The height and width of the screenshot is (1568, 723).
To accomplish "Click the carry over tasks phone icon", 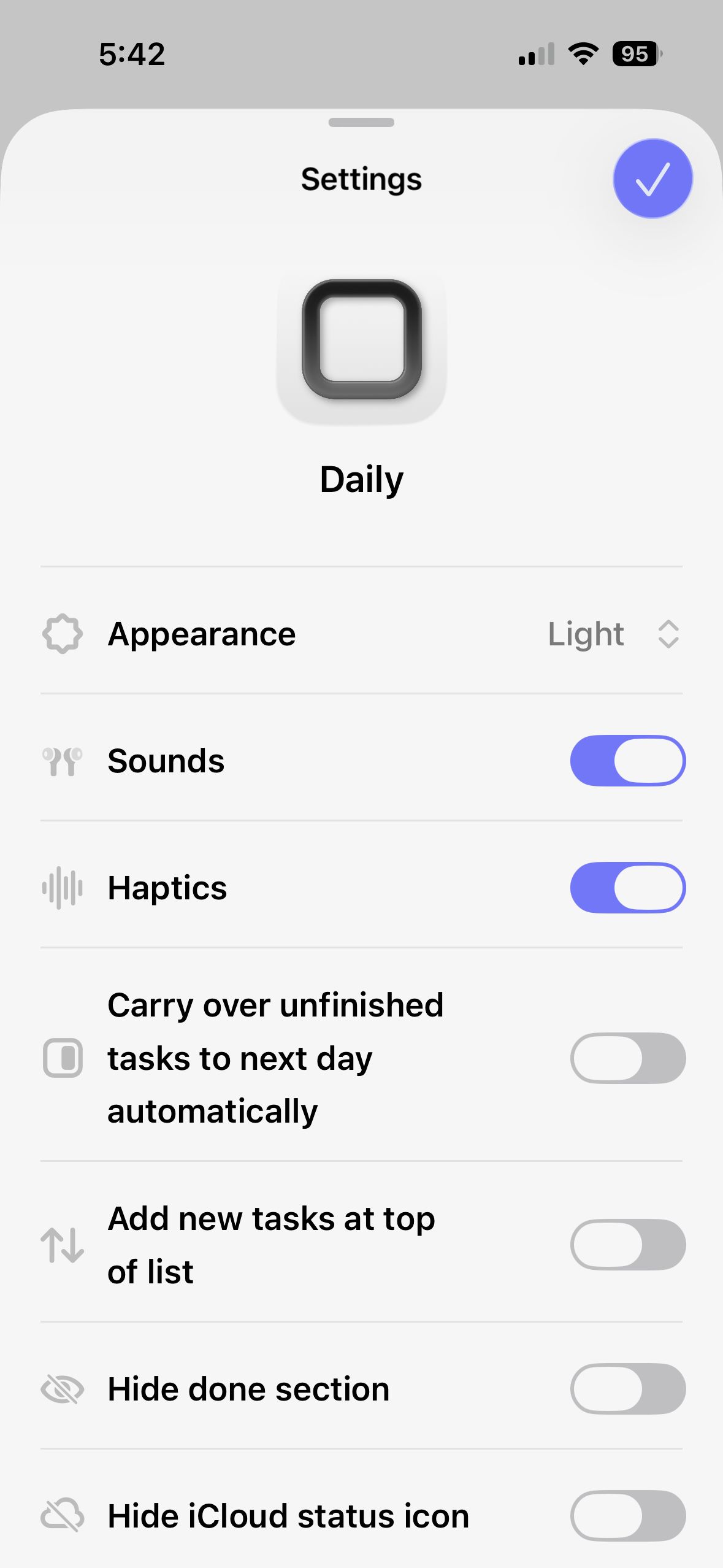I will [x=62, y=1057].
